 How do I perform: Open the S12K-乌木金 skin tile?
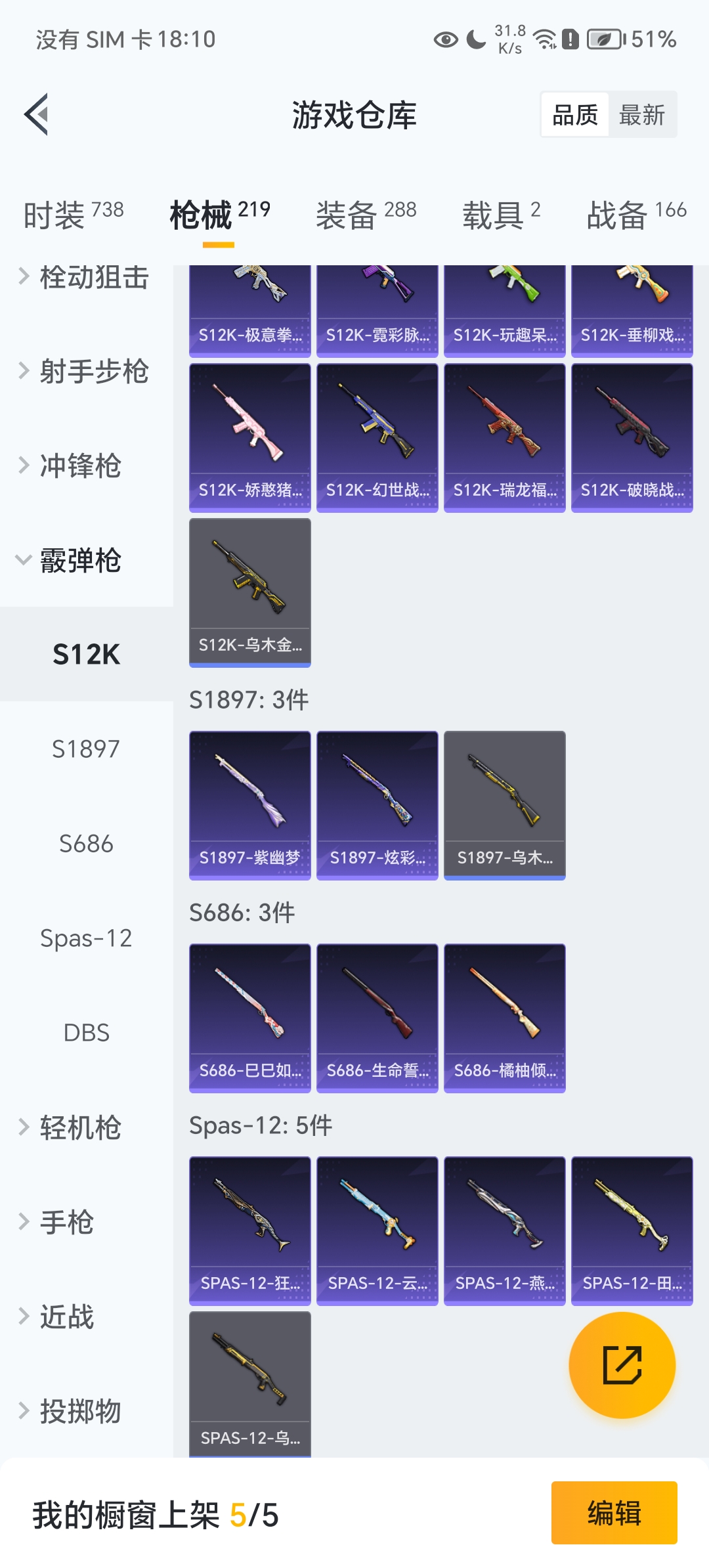point(250,592)
